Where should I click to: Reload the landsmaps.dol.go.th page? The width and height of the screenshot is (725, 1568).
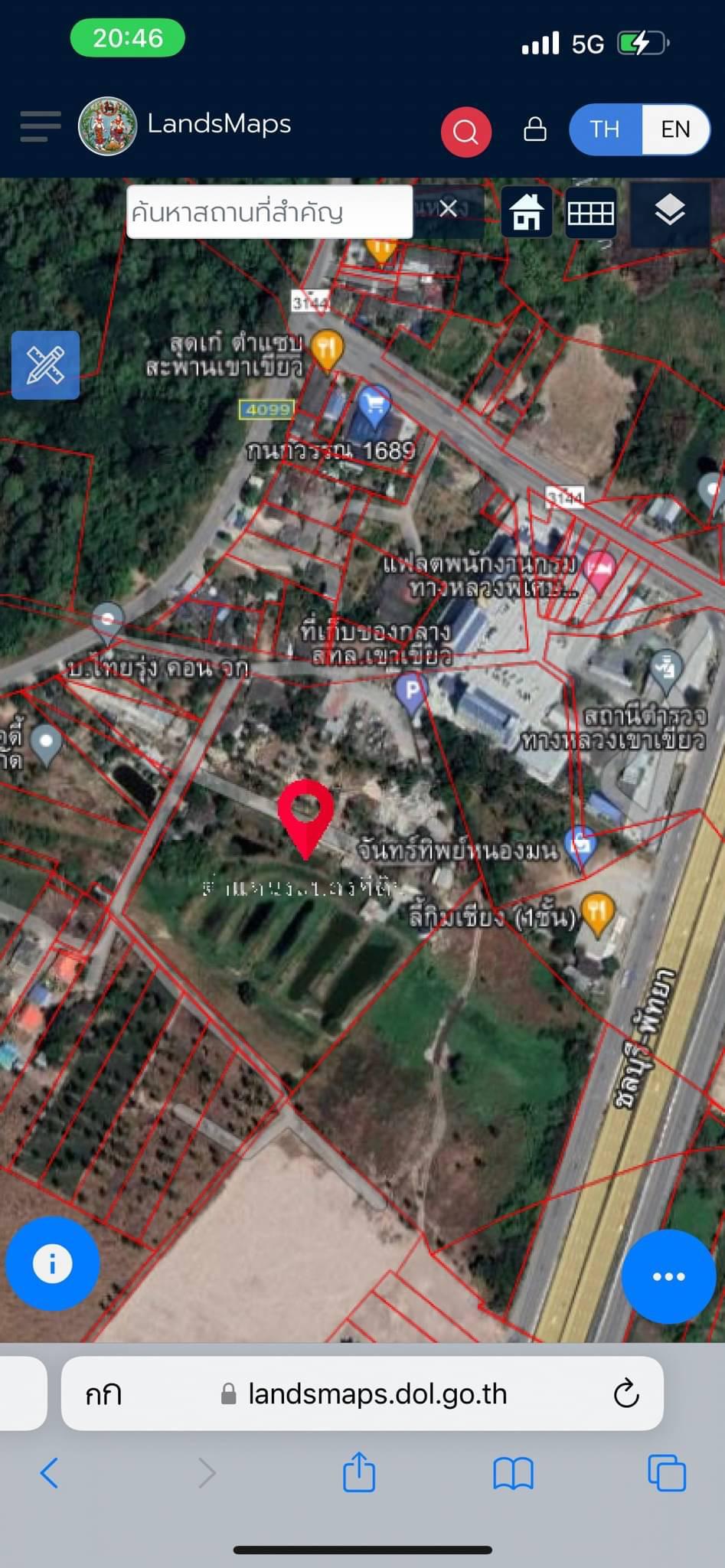625,1394
